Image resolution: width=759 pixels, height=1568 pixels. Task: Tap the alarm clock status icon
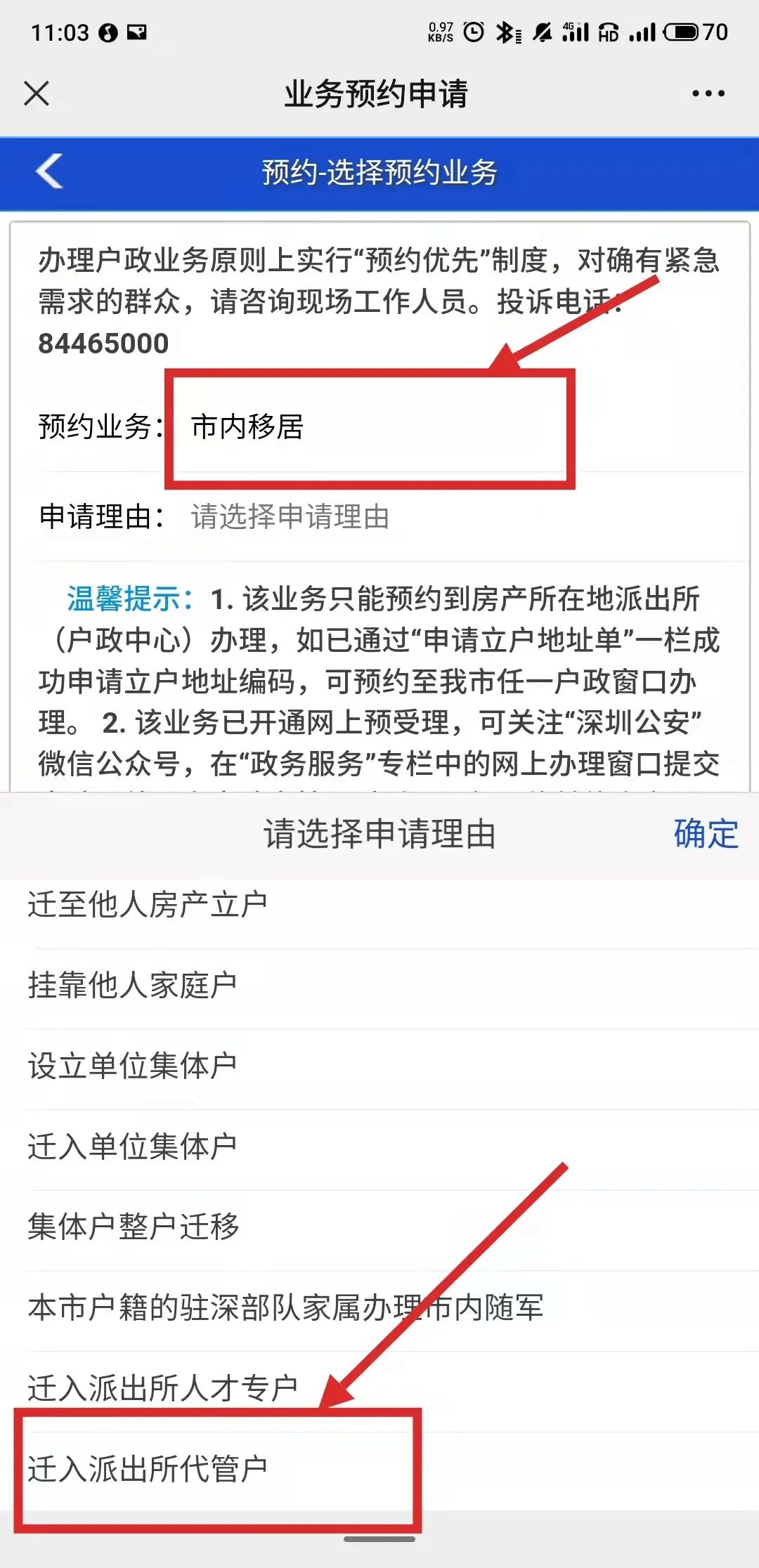tap(473, 31)
